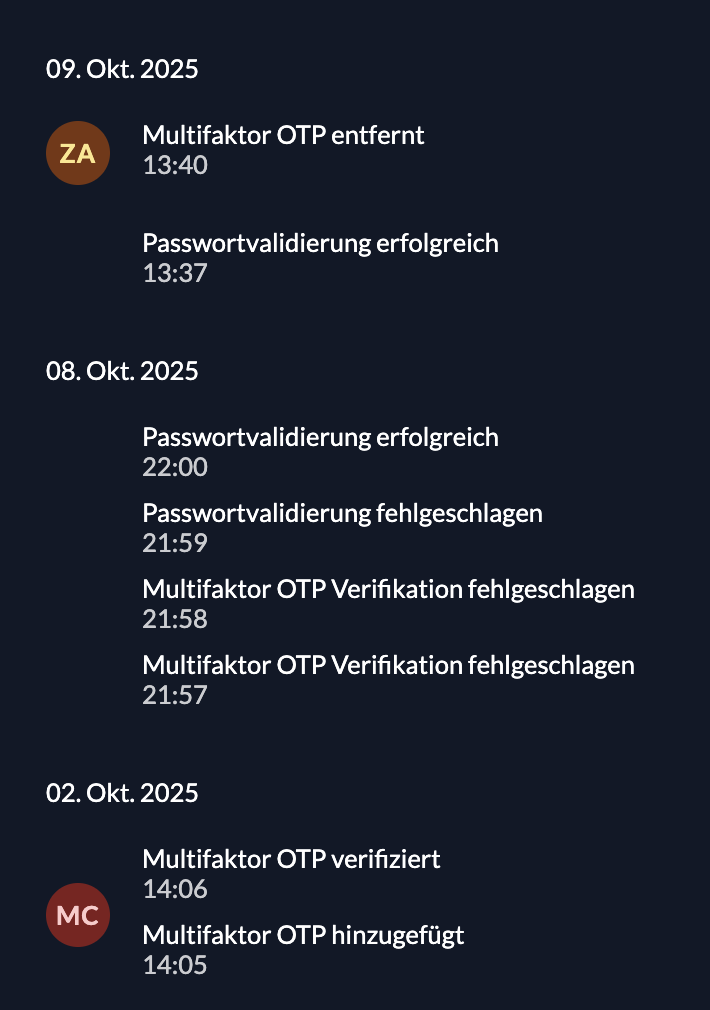Viewport: 710px width, 1010px height.
Task: Open the ZA user avatar
Action: coord(78,153)
